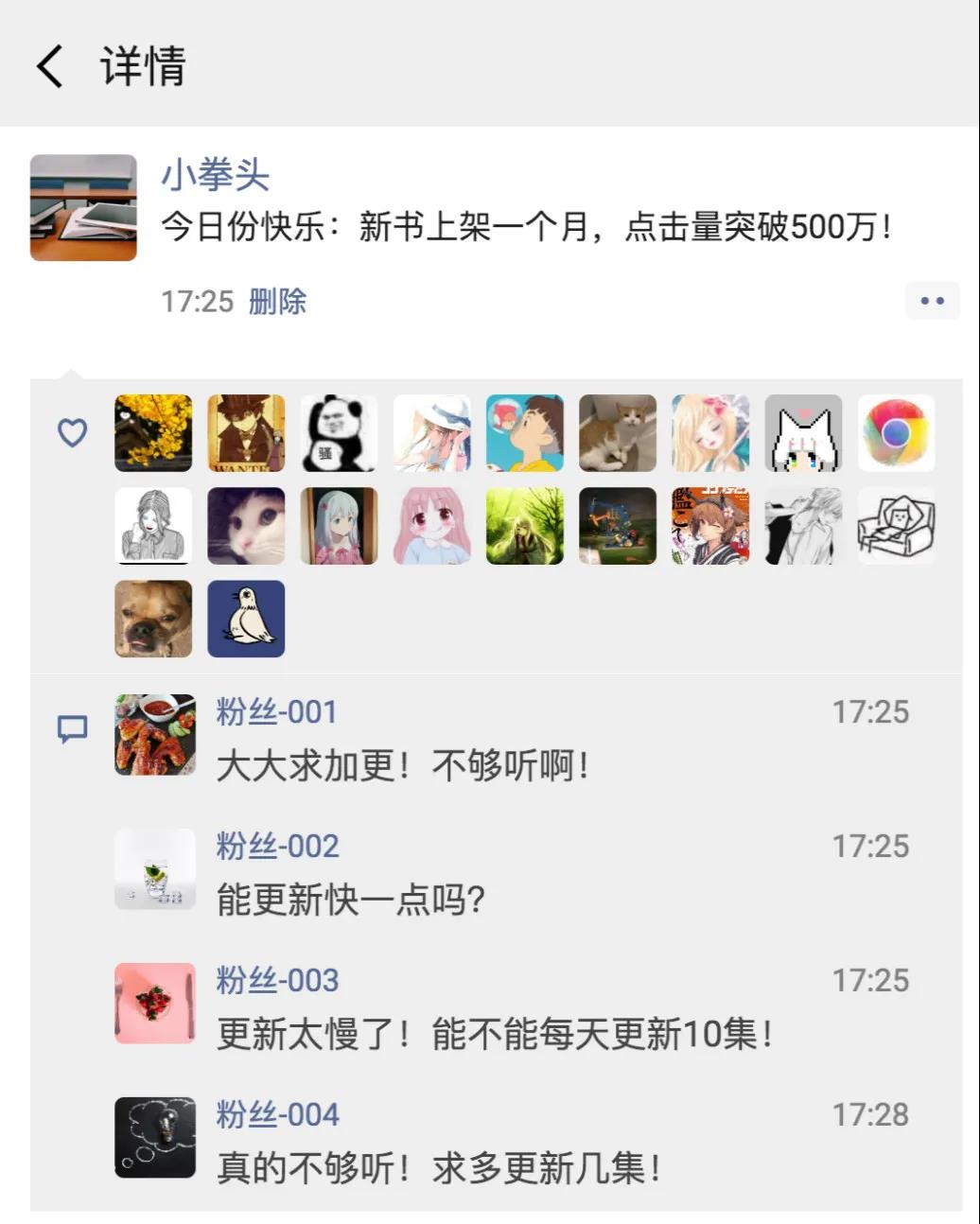
Task: Open 粉丝-003's avatar
Action: point(155,1003)
